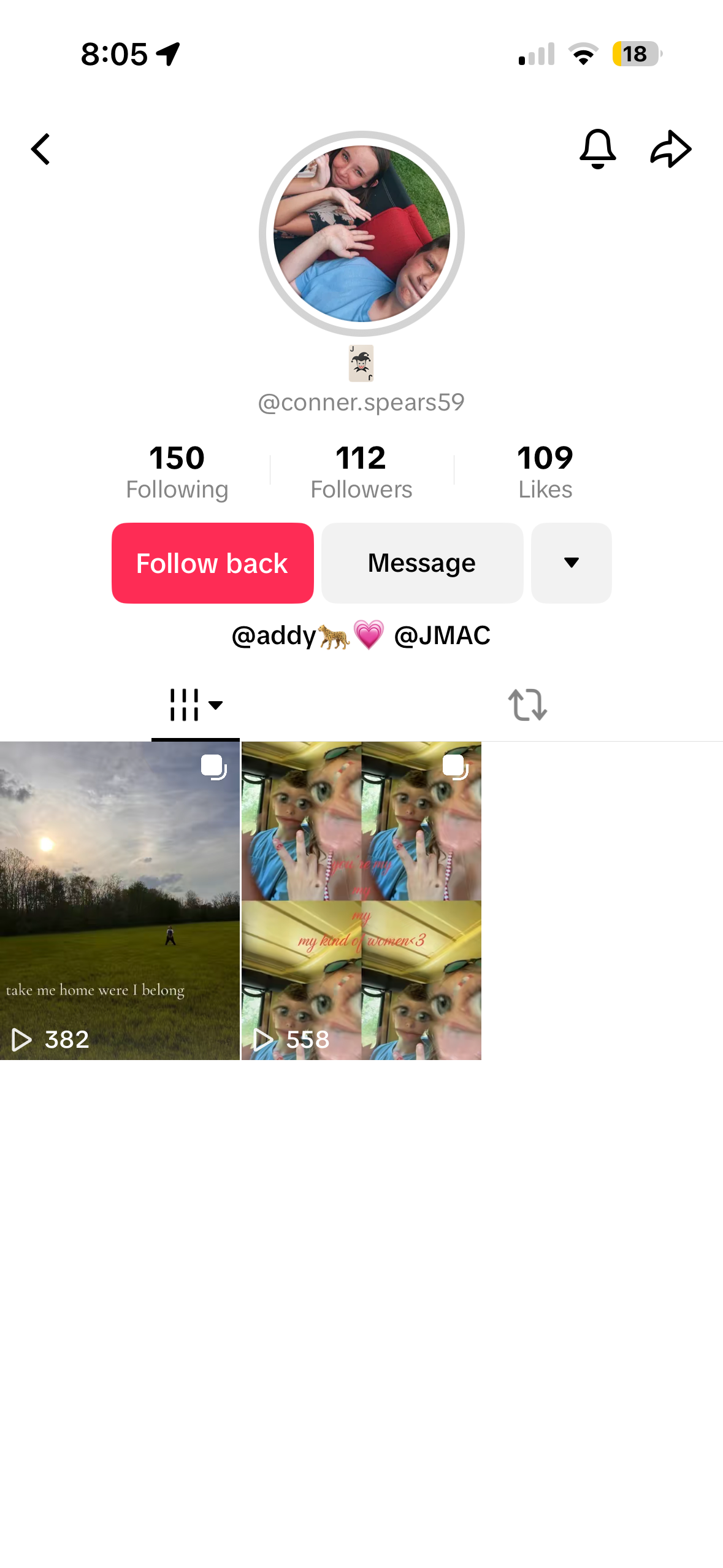Share this profile

[671, 149]
